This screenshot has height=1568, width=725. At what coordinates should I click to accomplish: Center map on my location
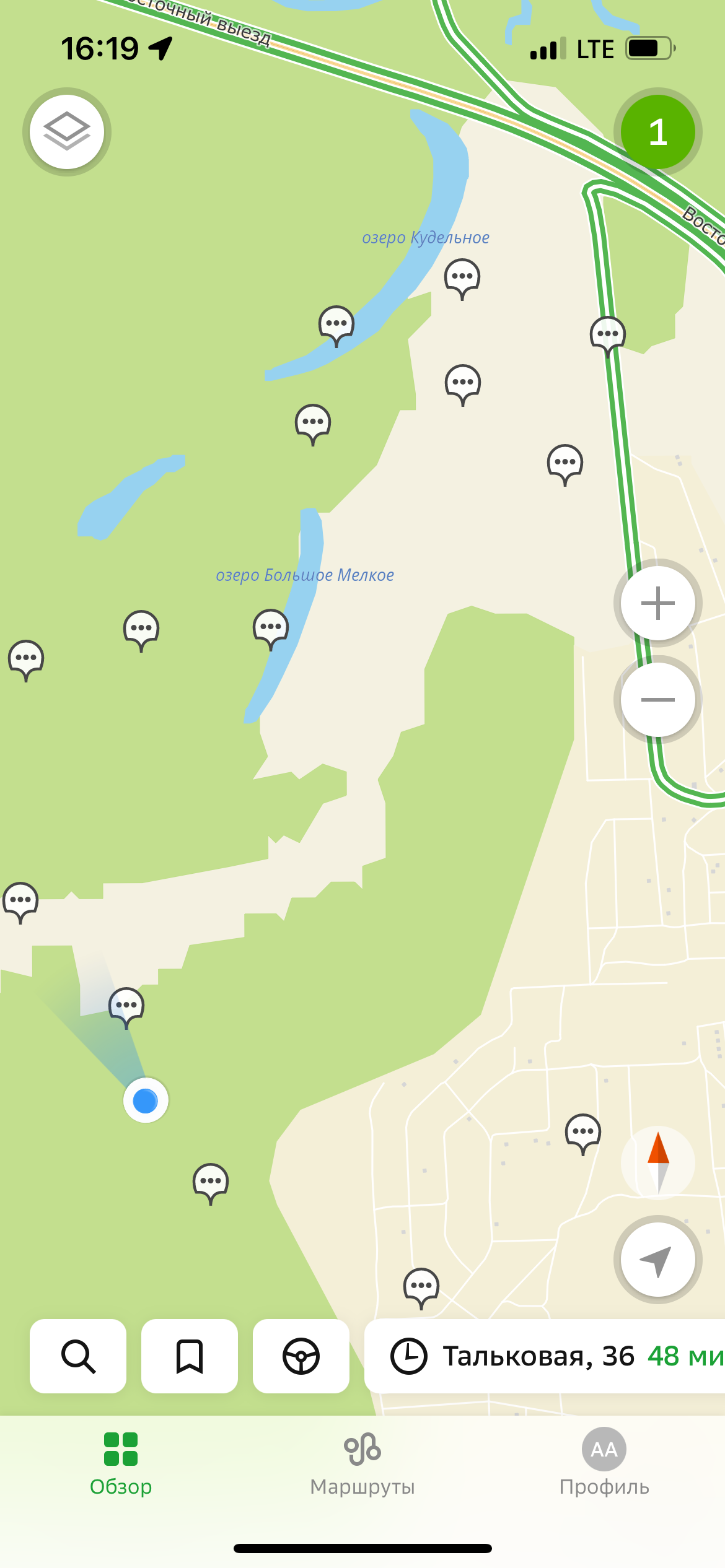point(657,1260)
